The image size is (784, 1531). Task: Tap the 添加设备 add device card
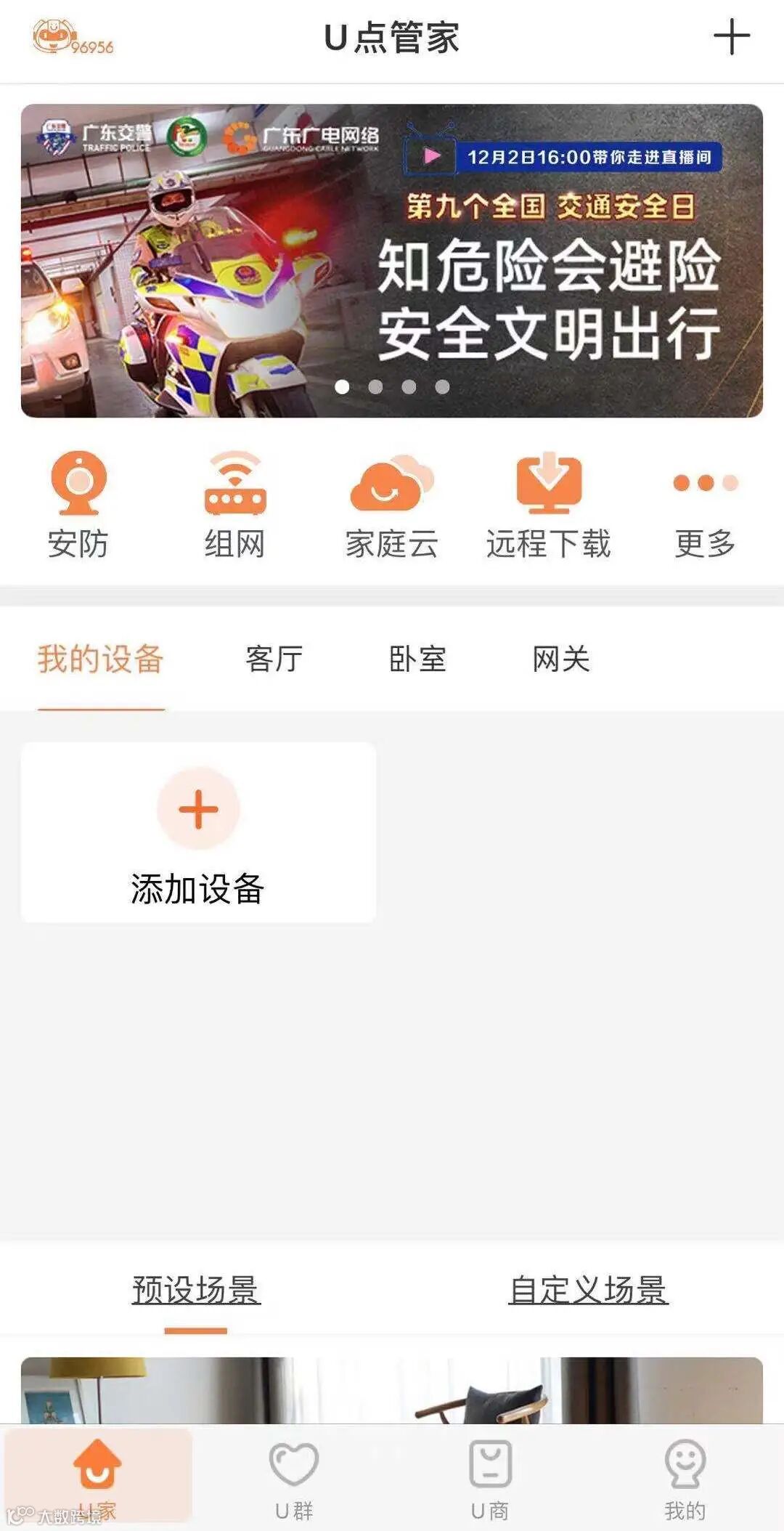pyautogui.click(x=198, y=832)
